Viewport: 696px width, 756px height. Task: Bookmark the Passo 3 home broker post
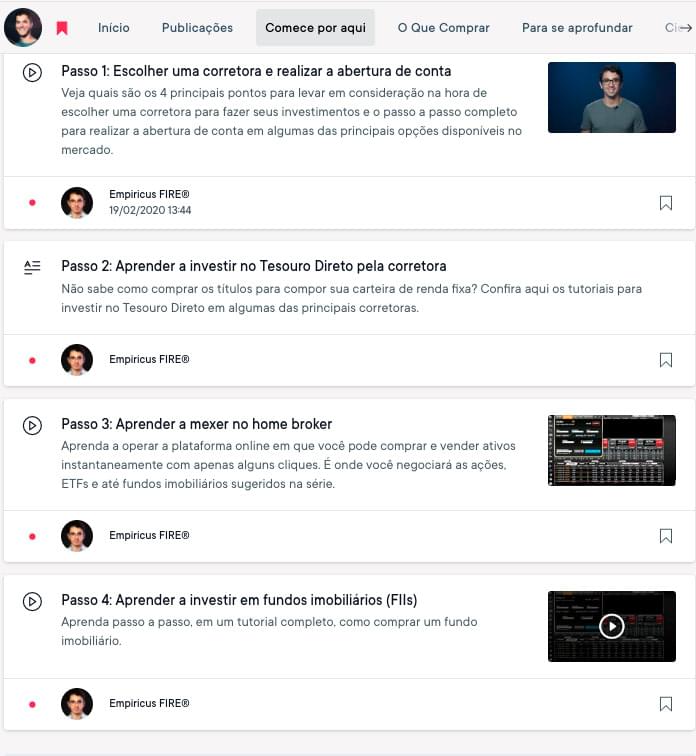click(666, 536)
